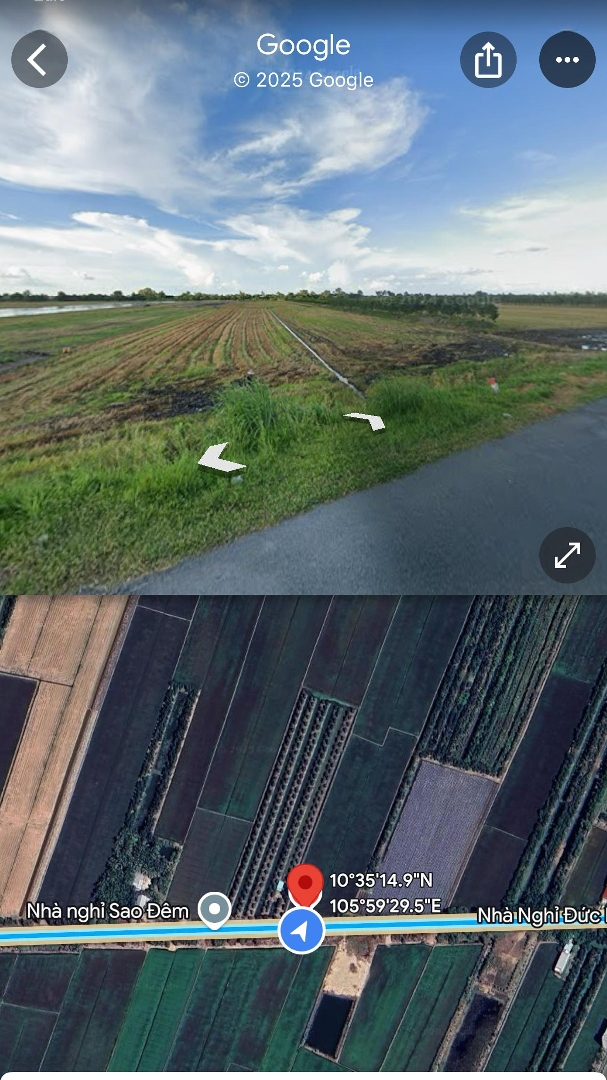Image resolution: width=607 pixels, height=1080 pixels.
Task: Open the three-dot overflow menu
Action: 567,60
